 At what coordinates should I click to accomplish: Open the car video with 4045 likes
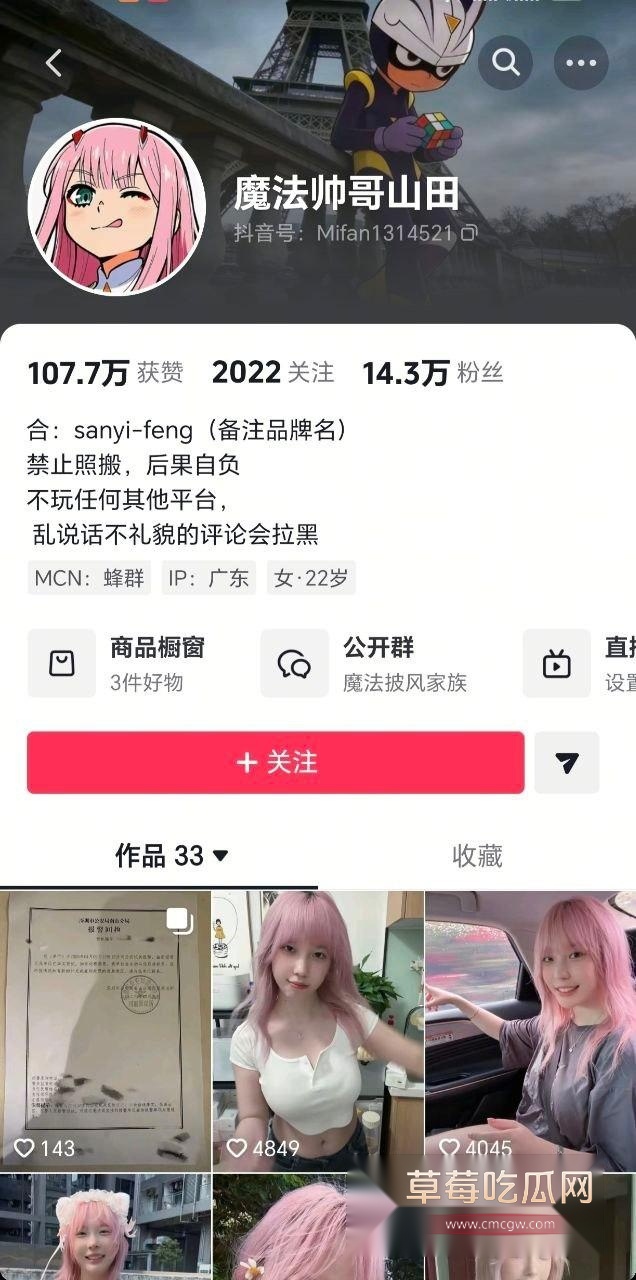(x=530, y=1031)
